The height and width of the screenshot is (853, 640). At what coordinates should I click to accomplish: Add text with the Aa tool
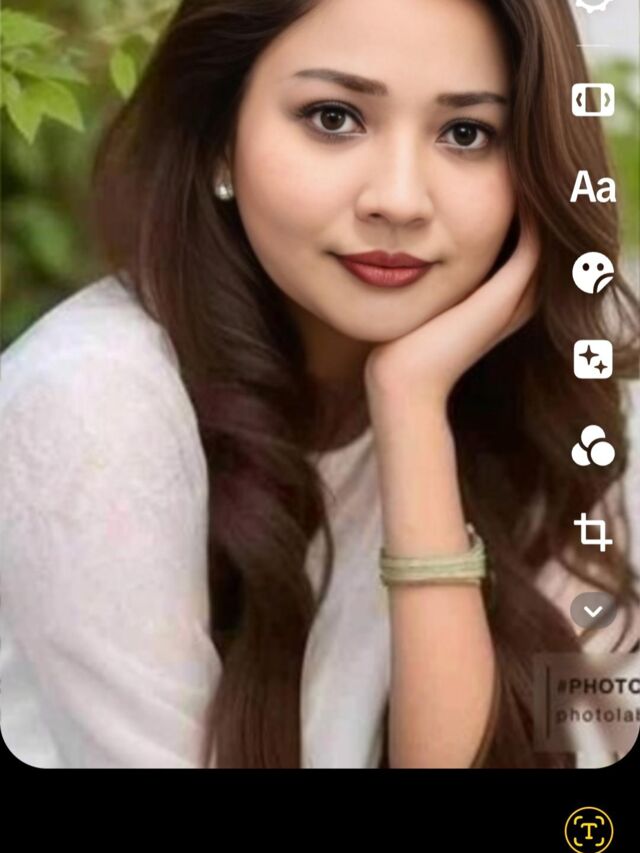pos(593,187)
